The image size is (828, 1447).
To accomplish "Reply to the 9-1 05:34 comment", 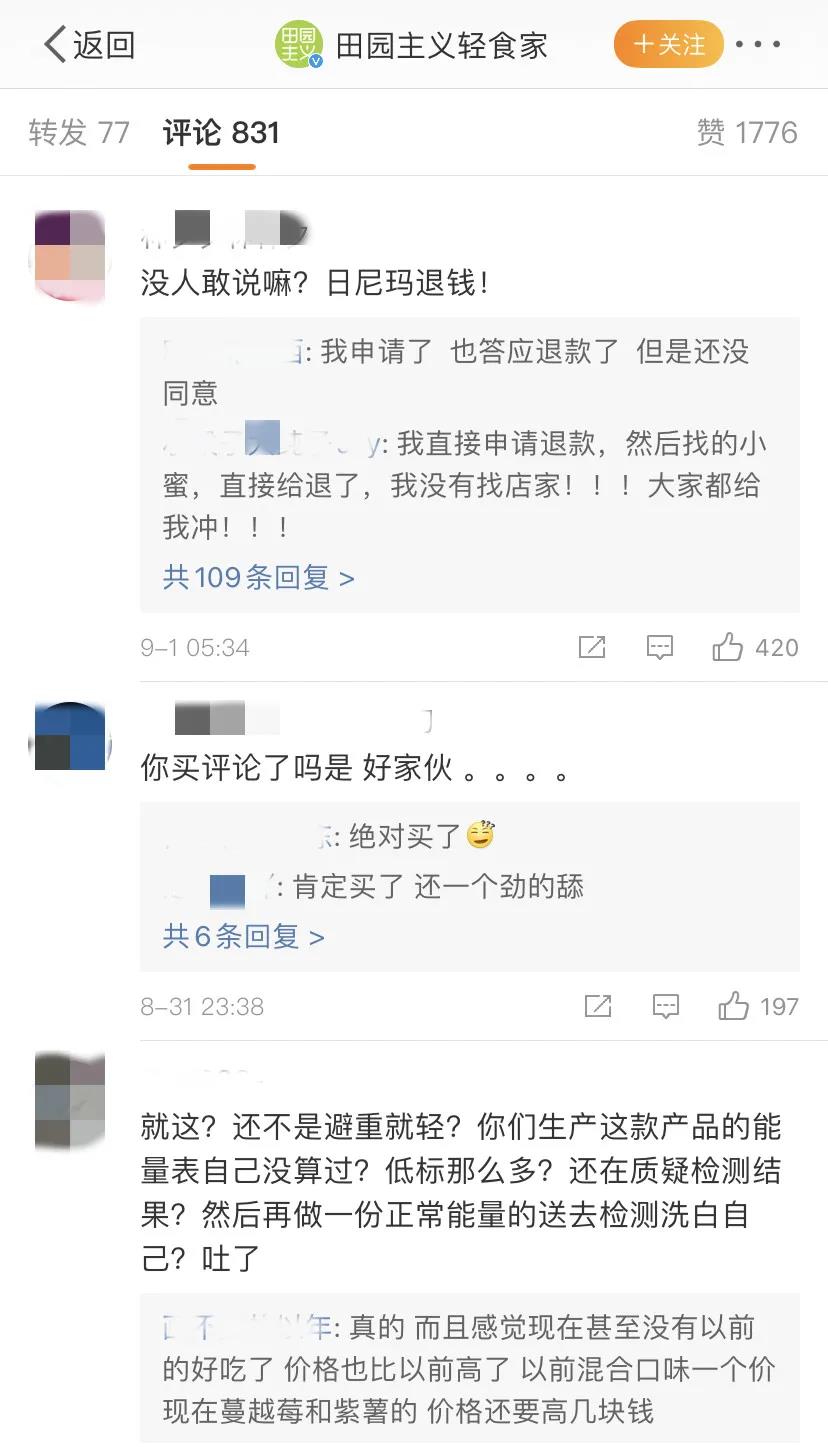I will coord(660,648).
